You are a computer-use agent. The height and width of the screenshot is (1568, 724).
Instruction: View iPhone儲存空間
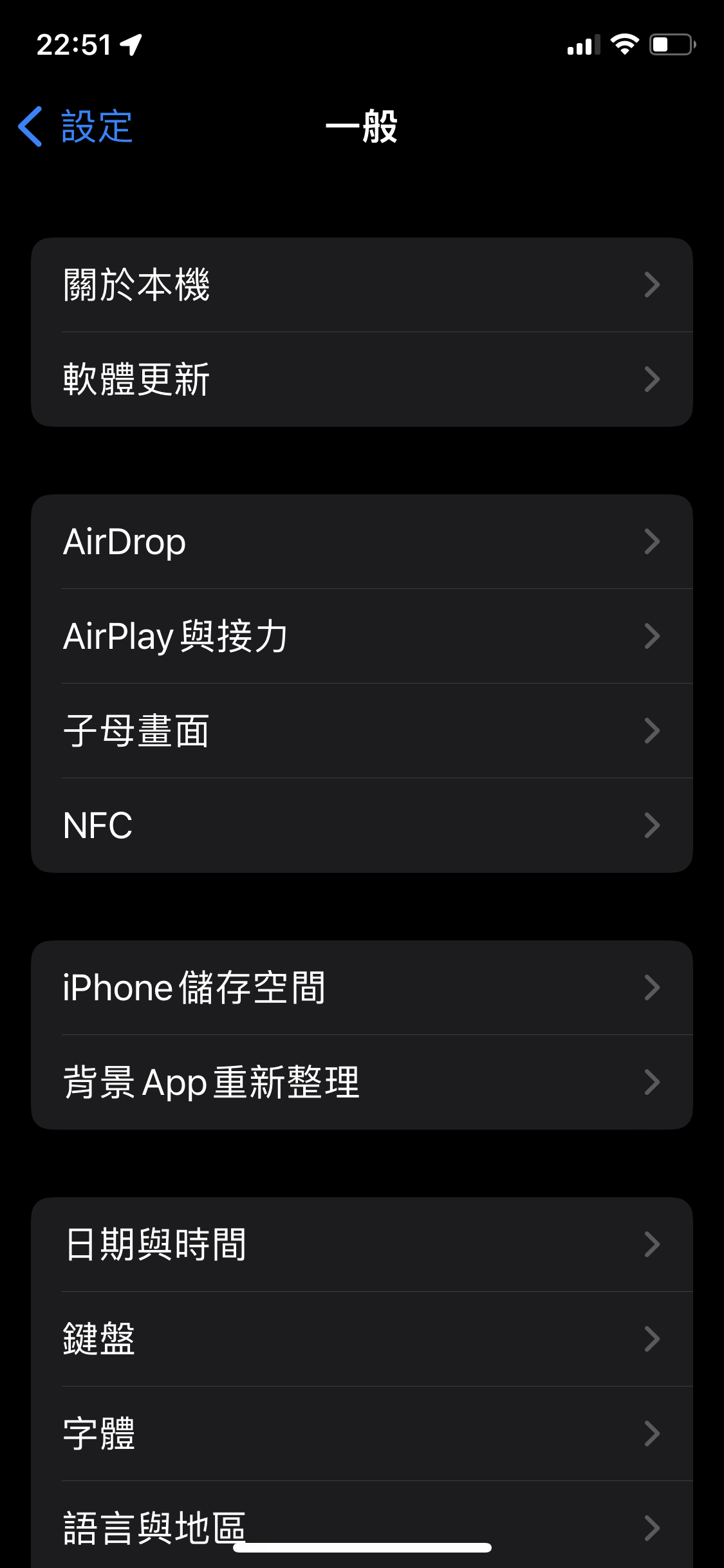click(x=362, y=987)
